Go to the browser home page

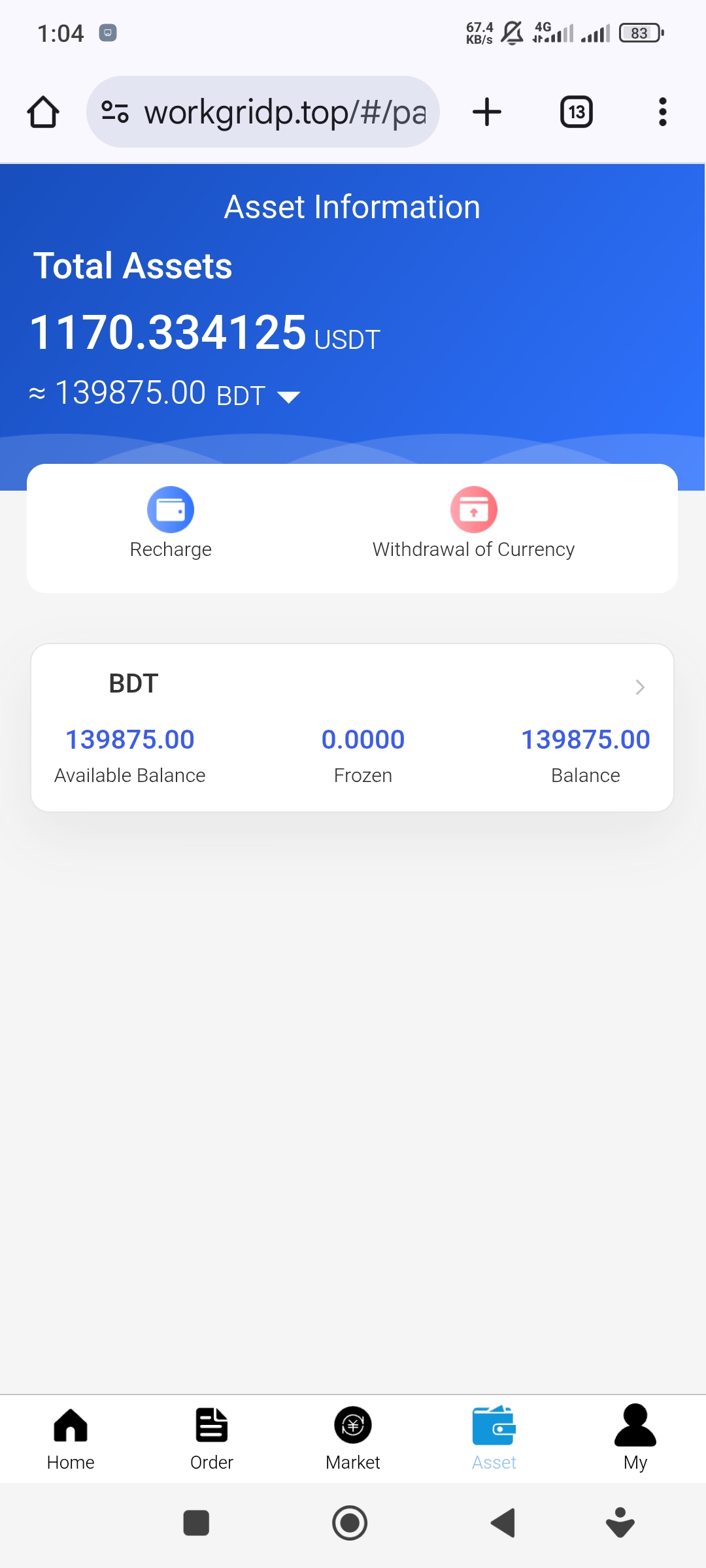pos(43,112)
